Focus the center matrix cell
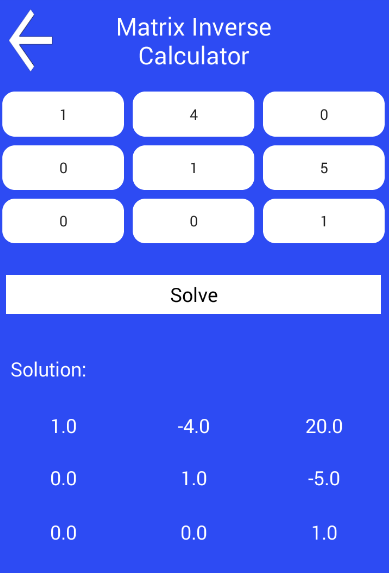Image resolution: width=389 pixels, height=573 pixels. tap(193, 168)
